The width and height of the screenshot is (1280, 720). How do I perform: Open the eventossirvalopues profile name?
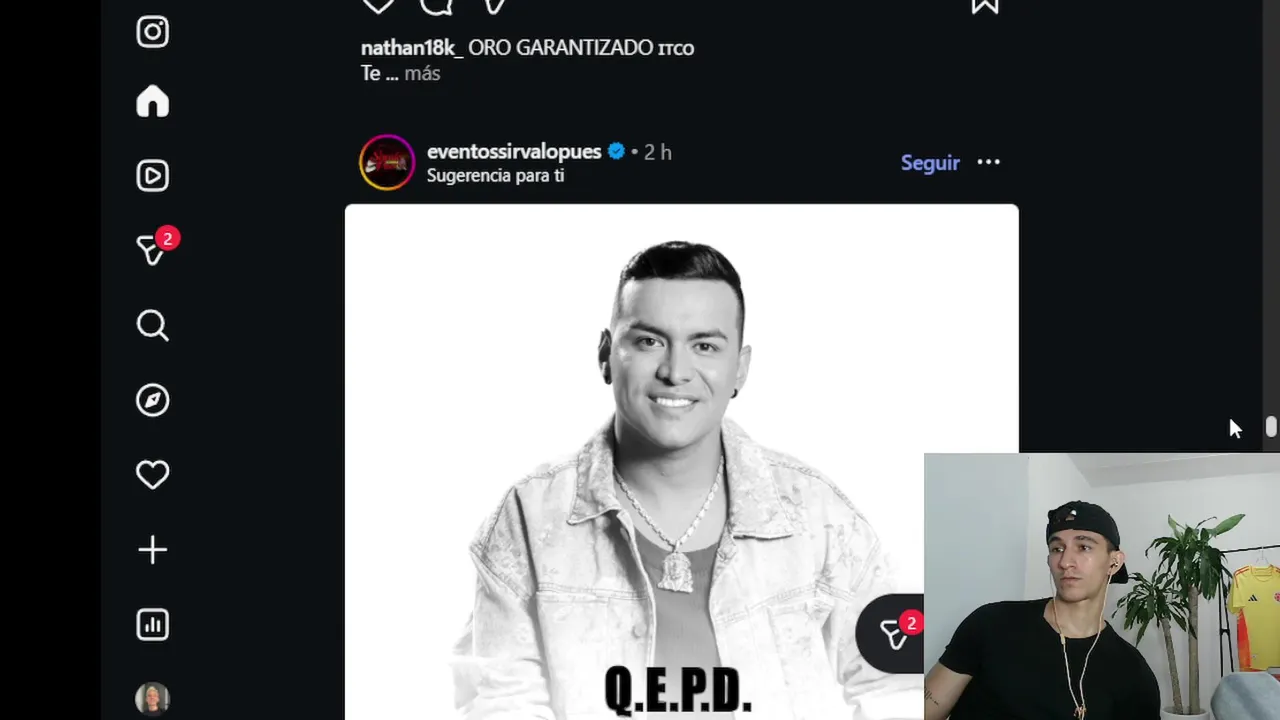click(x=513, y=152)
